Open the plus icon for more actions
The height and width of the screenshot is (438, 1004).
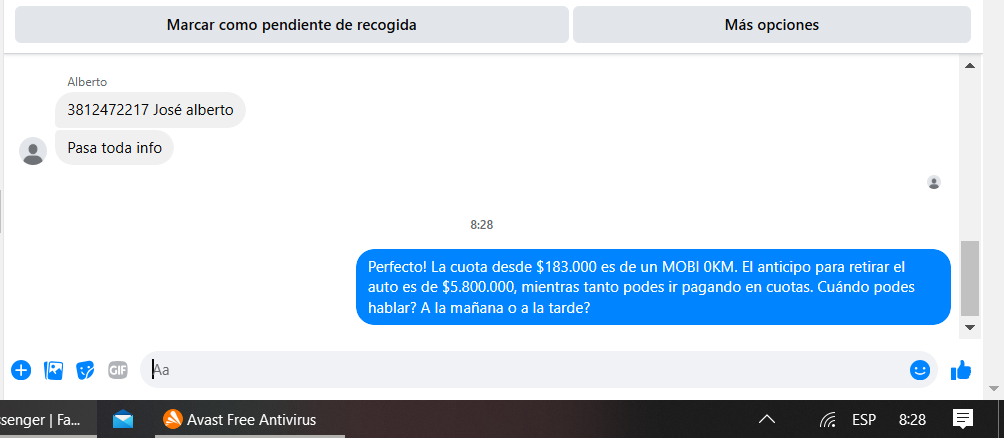click(x=21, y=370)
